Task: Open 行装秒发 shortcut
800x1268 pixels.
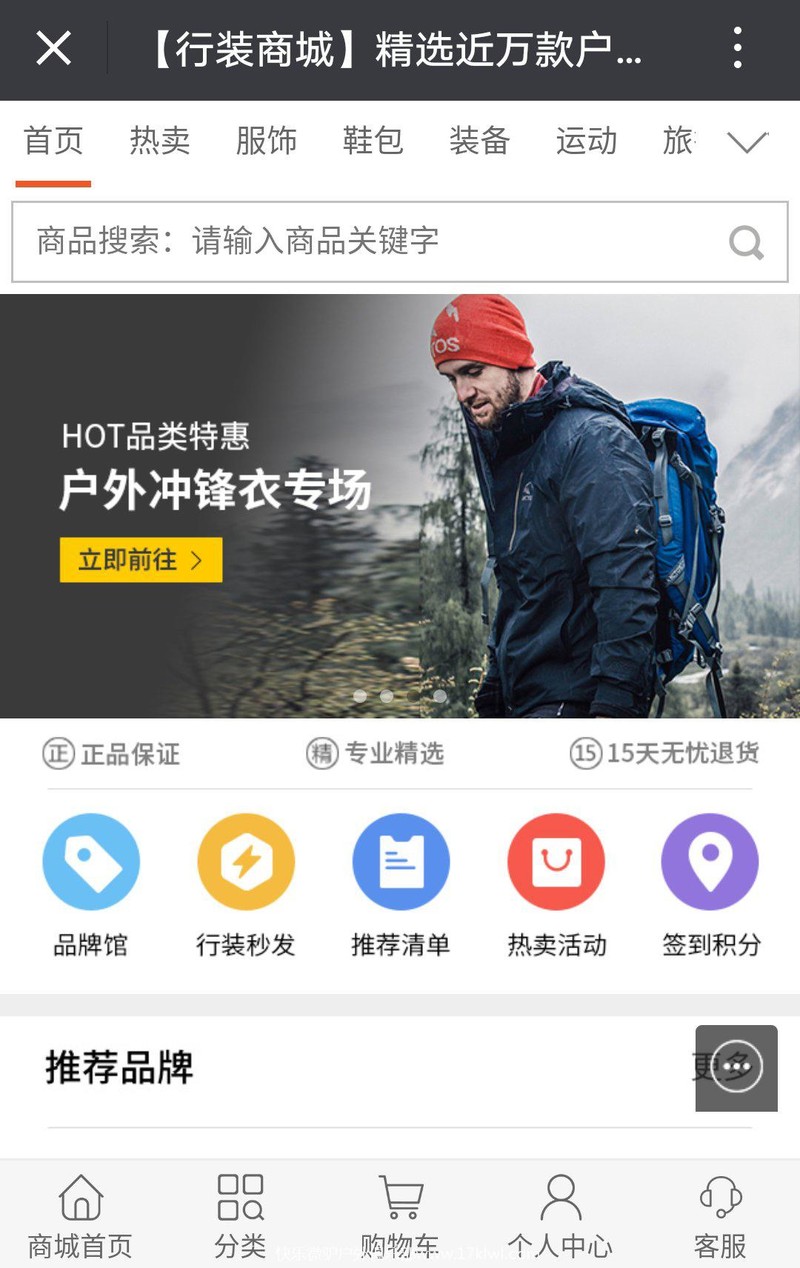Action: pos(246,886)
